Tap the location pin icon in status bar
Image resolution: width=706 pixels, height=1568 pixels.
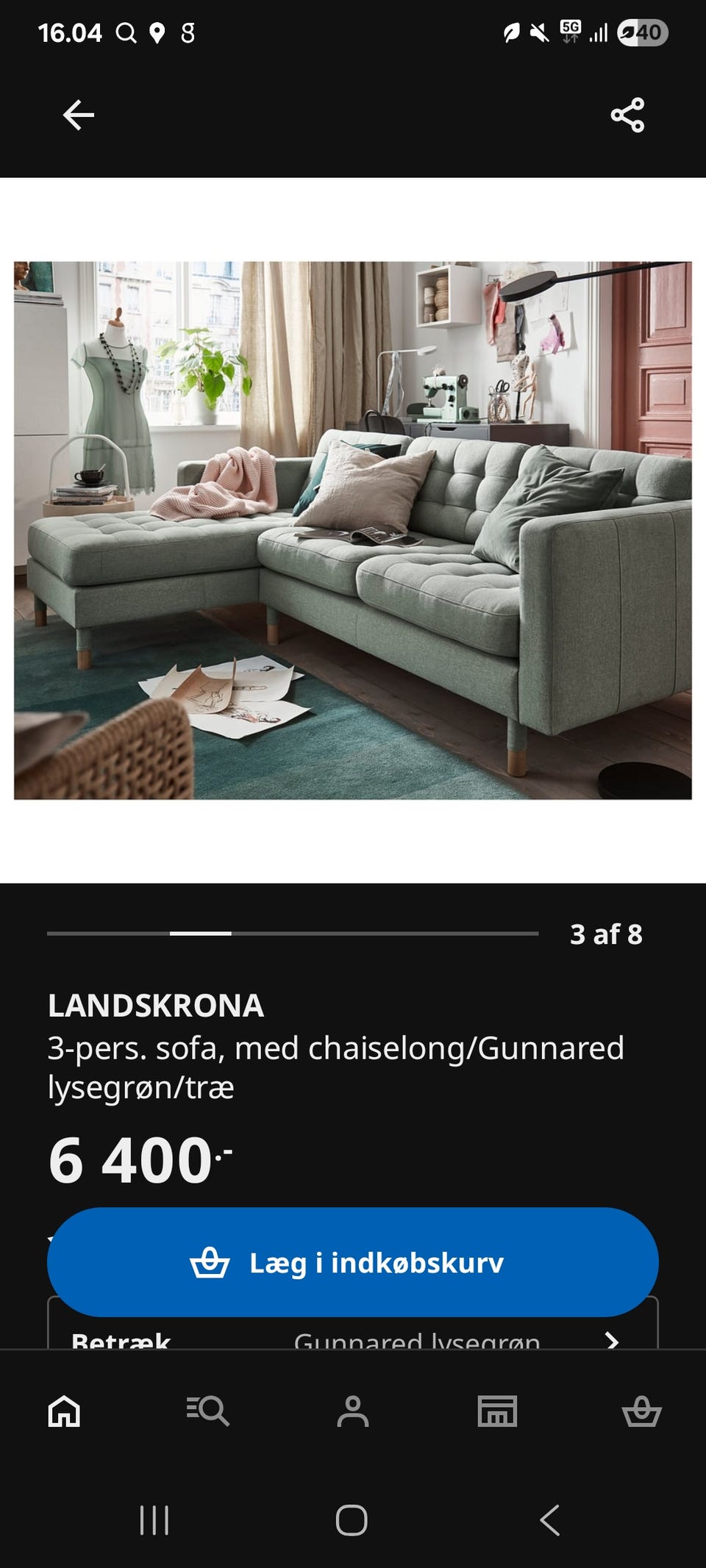(157, 32)
